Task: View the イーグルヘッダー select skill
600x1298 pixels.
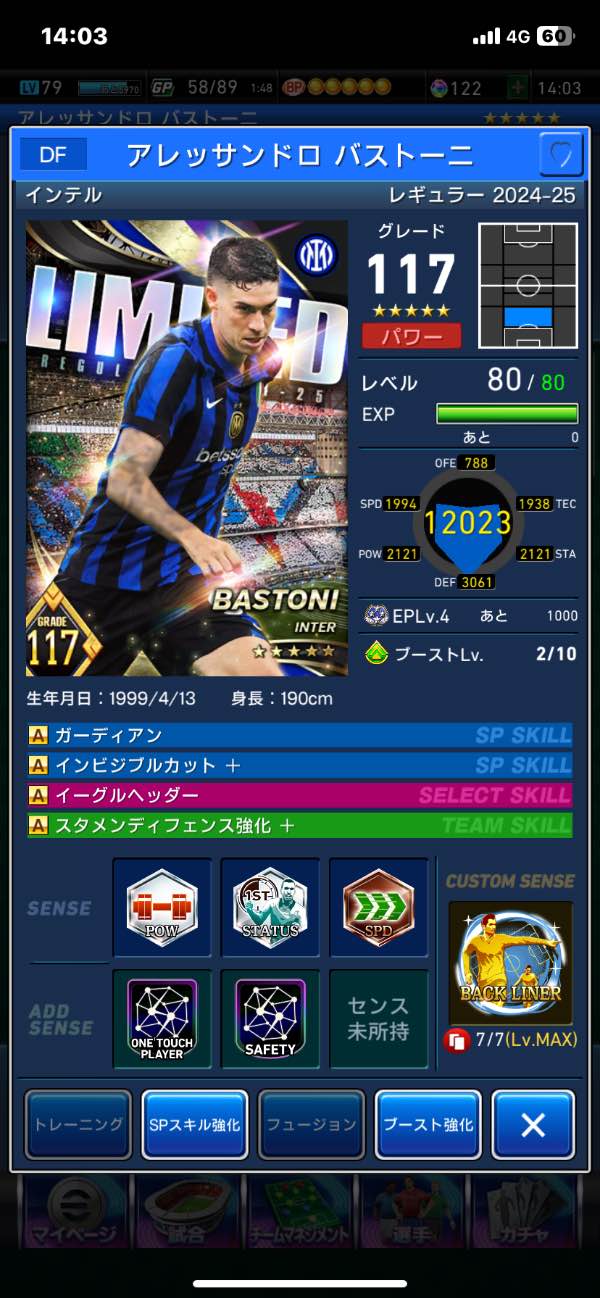Action: coord(299,795)
